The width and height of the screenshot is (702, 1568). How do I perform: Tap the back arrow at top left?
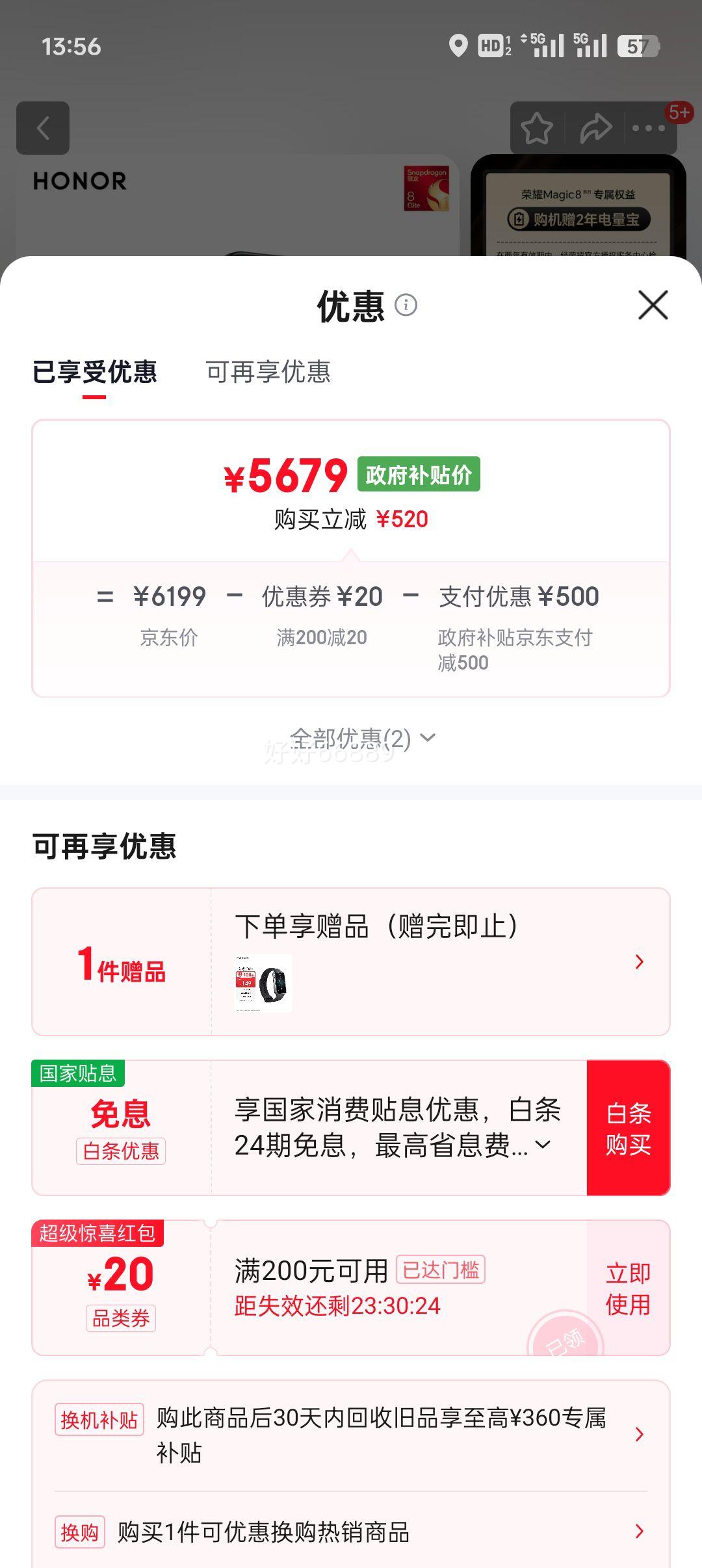(44, 128)
